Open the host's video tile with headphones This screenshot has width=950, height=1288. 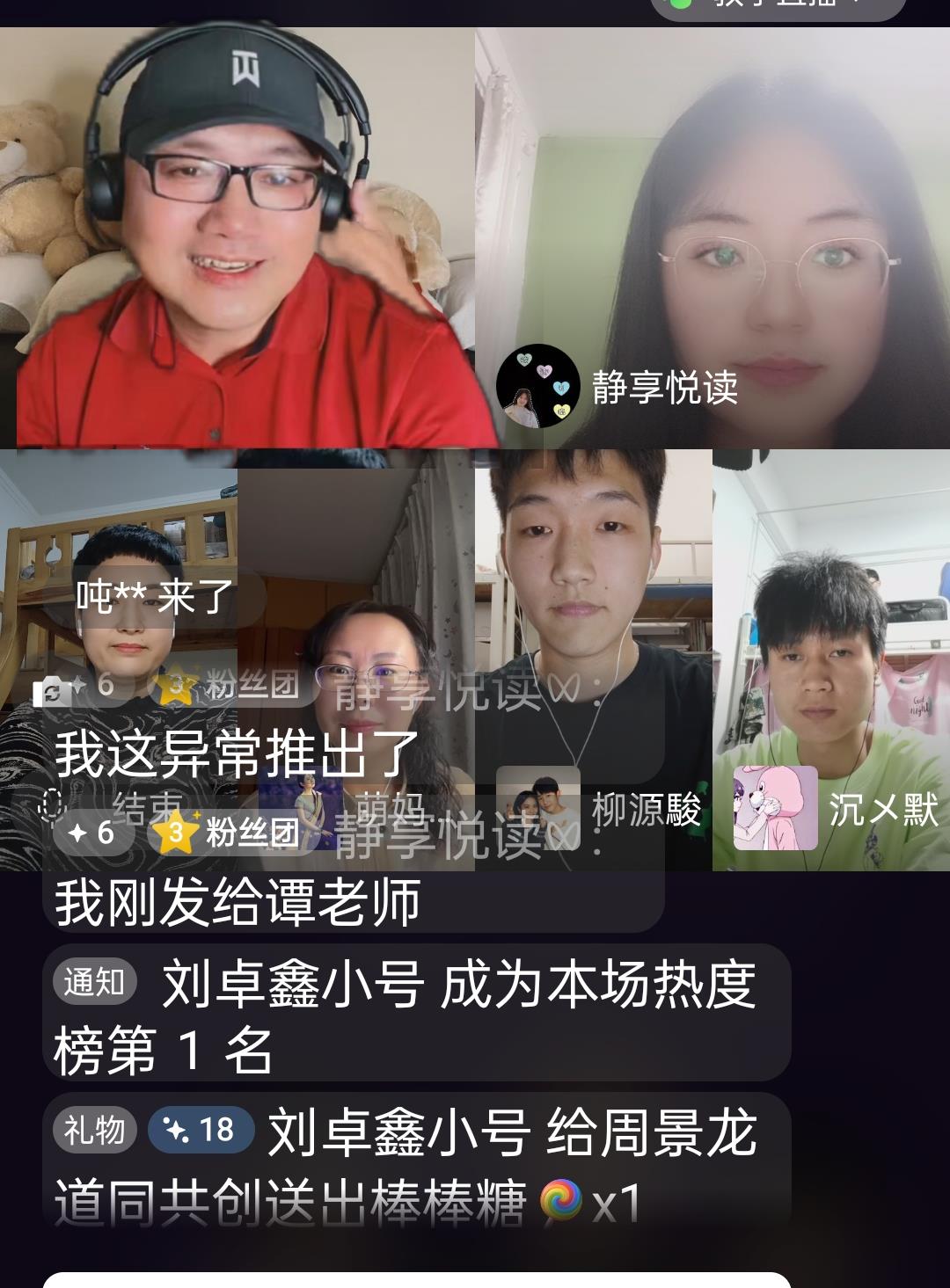[237, 237]
